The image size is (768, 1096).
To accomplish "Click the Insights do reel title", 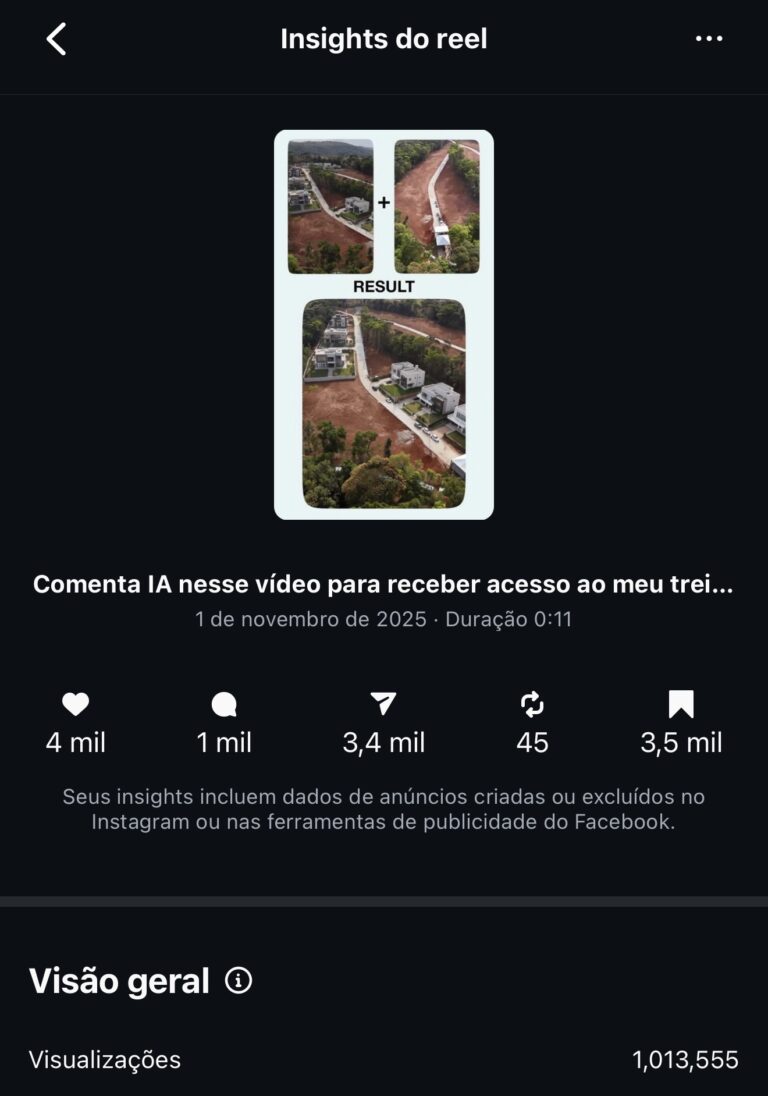I will pyautogui.click(x=383, y=38).
